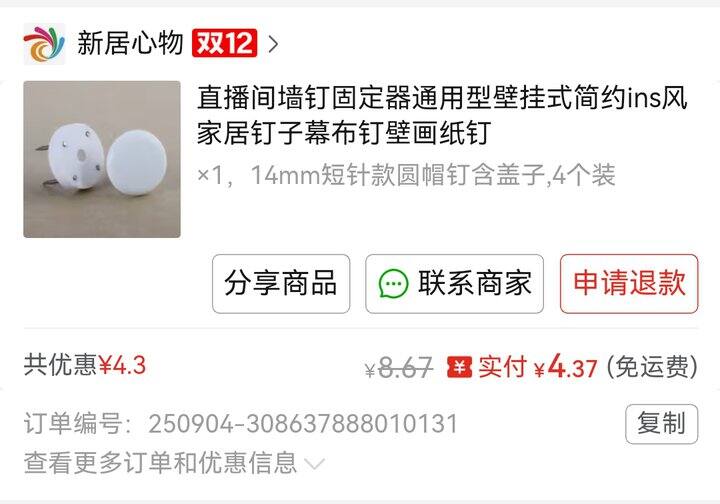This screenshot has height=504, width=720.
Task: Request a refund with 申请退款
Action: pos(629,284)
